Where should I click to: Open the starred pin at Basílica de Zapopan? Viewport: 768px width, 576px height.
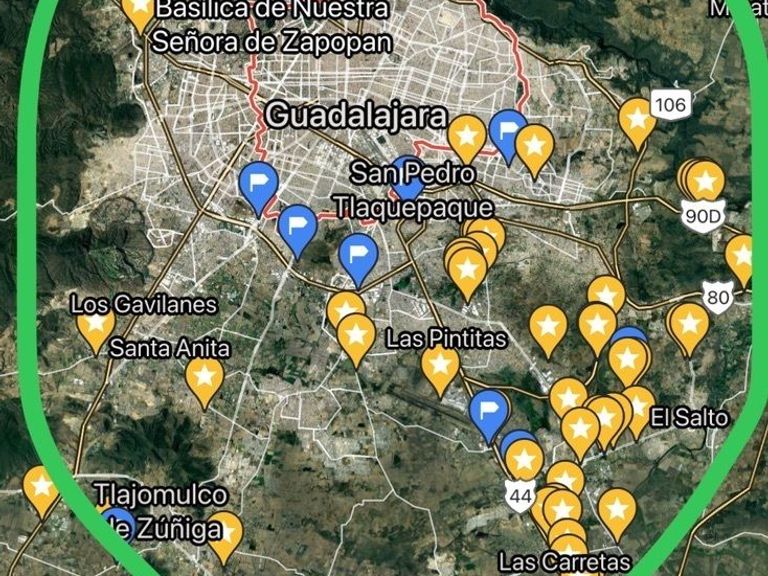140,12
